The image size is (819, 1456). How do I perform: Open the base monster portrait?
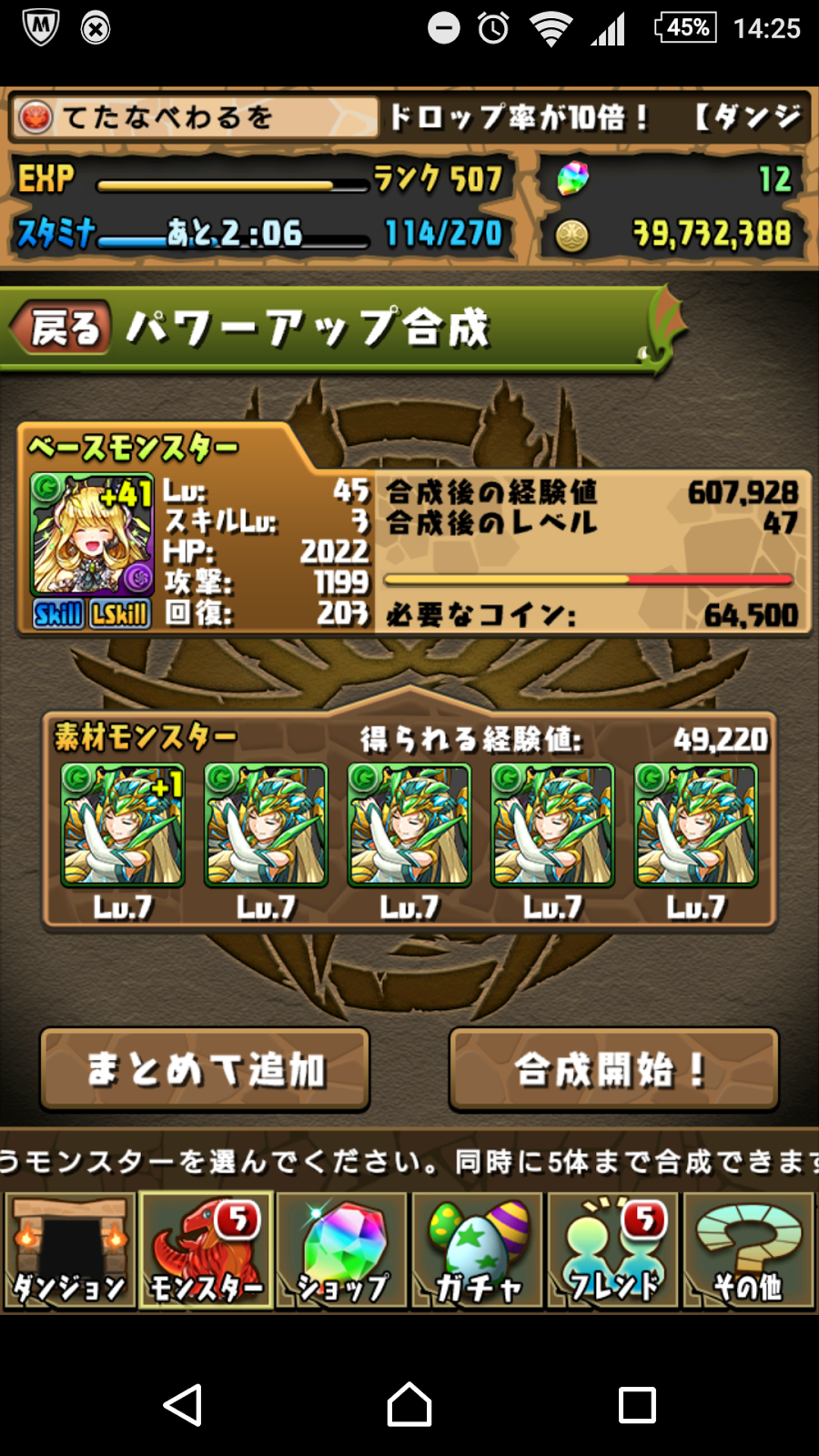[92, 535]
